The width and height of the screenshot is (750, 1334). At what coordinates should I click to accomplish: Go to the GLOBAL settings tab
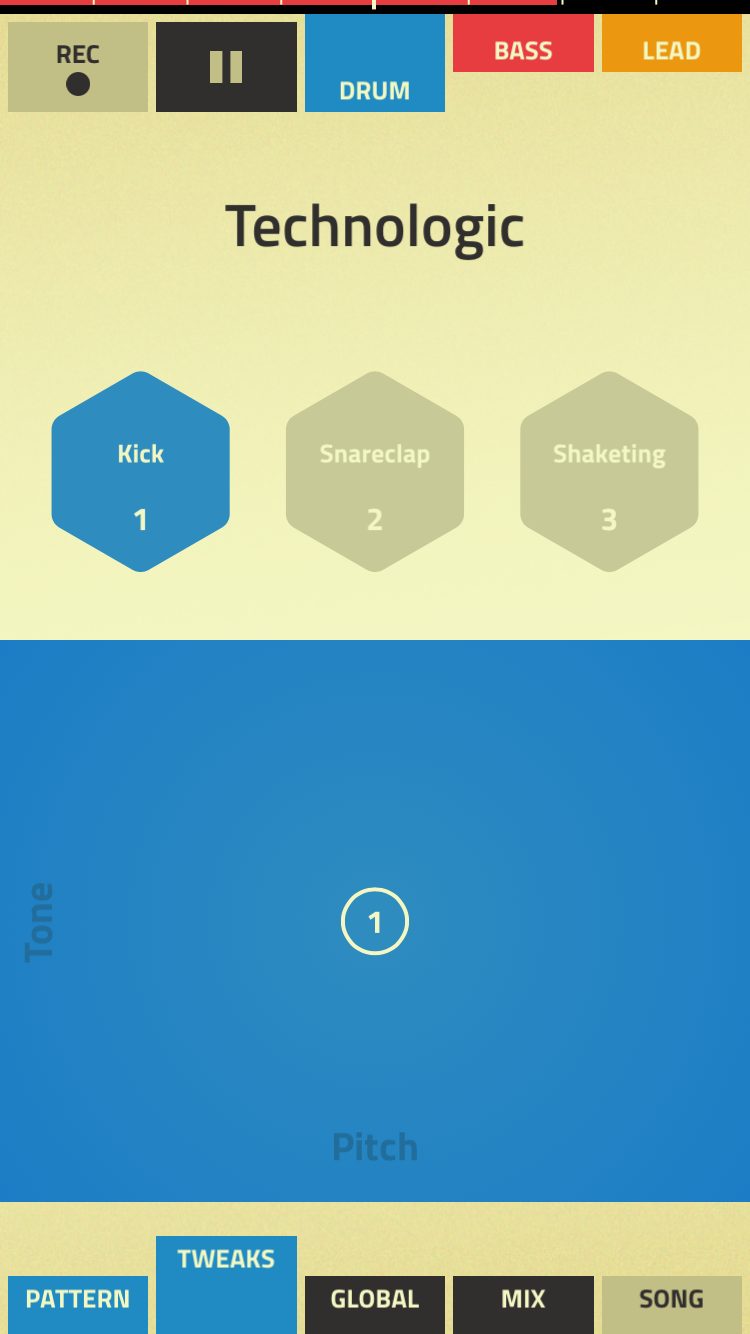point(375,1300)
